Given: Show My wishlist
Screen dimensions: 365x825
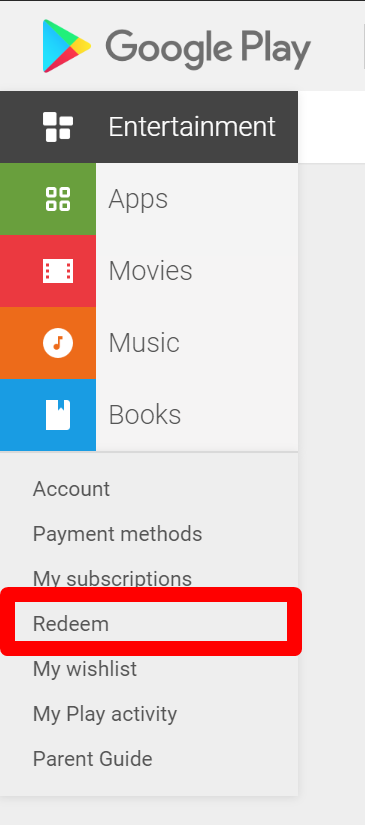Looking at the screenshot, I should point(85,669).
